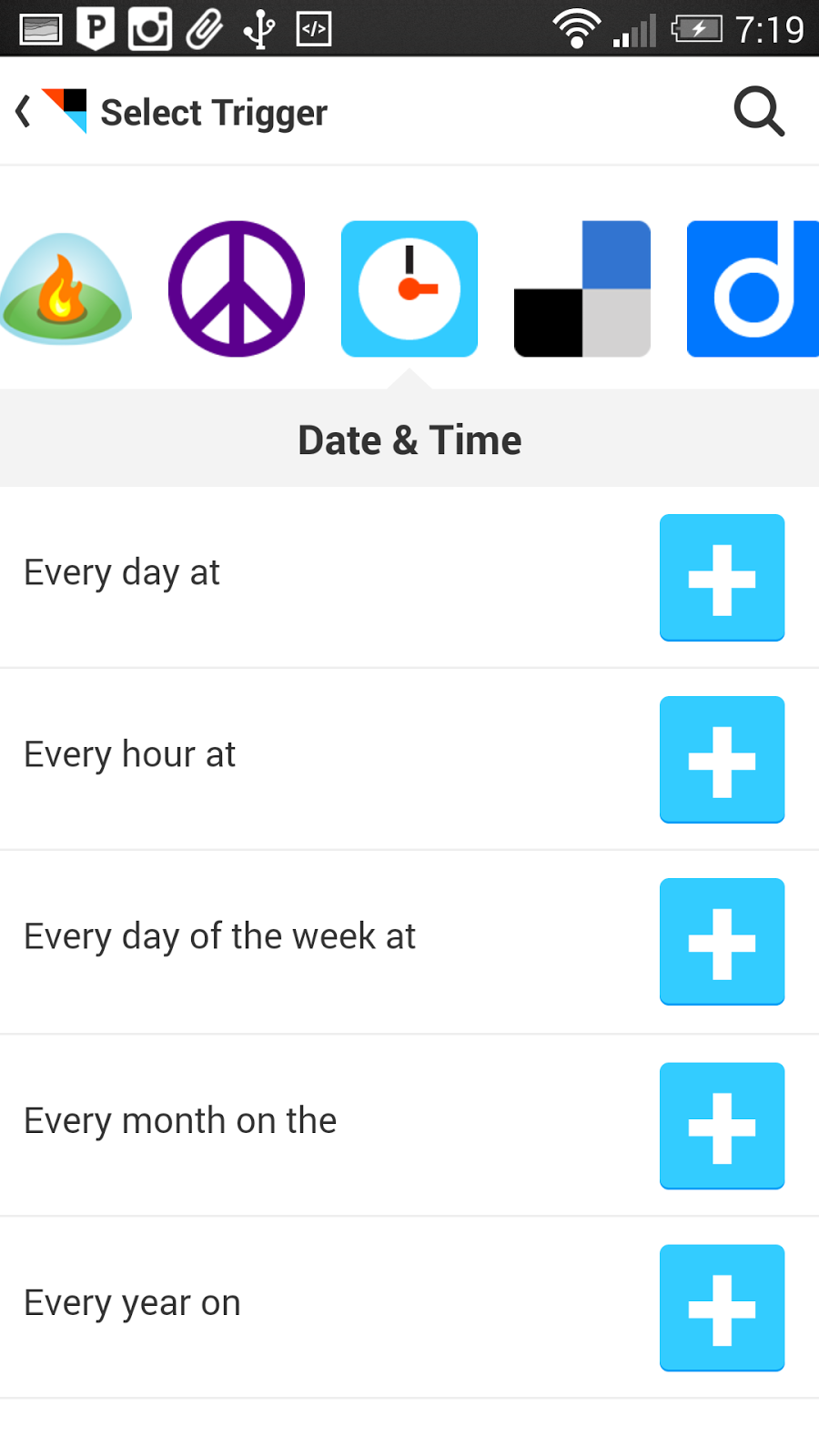The width and height of the screenshot is (819, 1456).
Task: Select the blue d channel icon
Action: pyautogui.click(x=753, y=288)
